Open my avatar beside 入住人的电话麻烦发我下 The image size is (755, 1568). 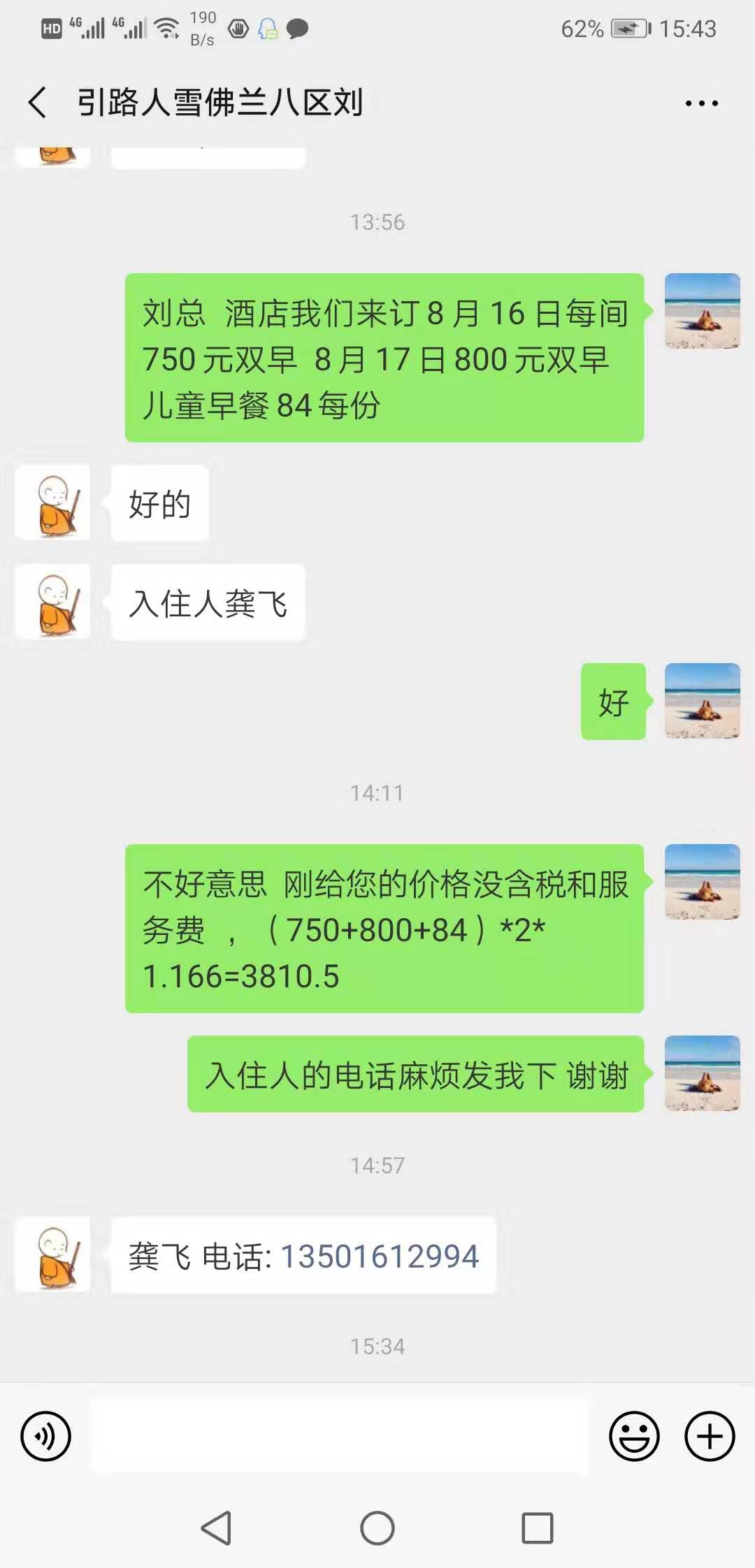(x=702, y=1074)
